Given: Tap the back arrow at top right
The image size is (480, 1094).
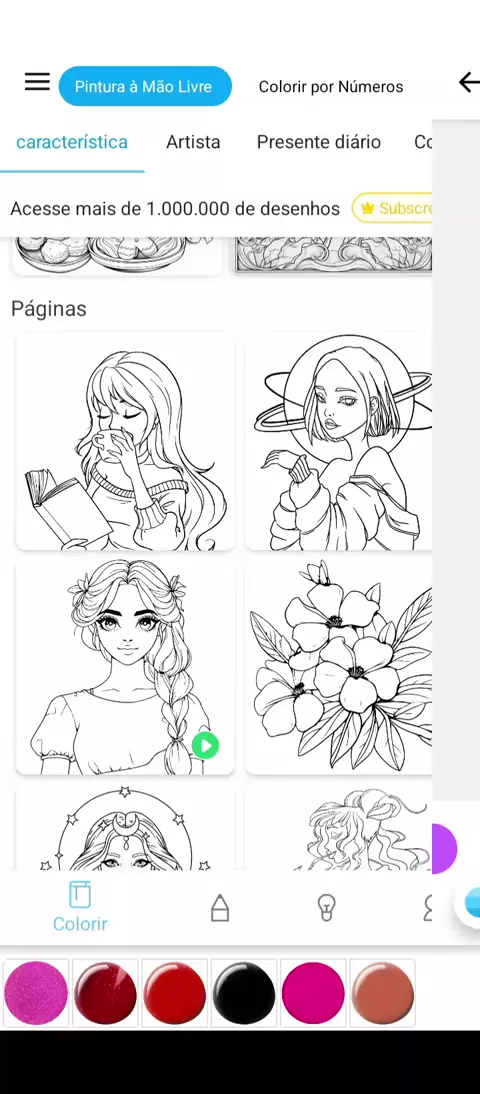Looking at the screenshot, I should pyautogui.click(x=468, y=82).
